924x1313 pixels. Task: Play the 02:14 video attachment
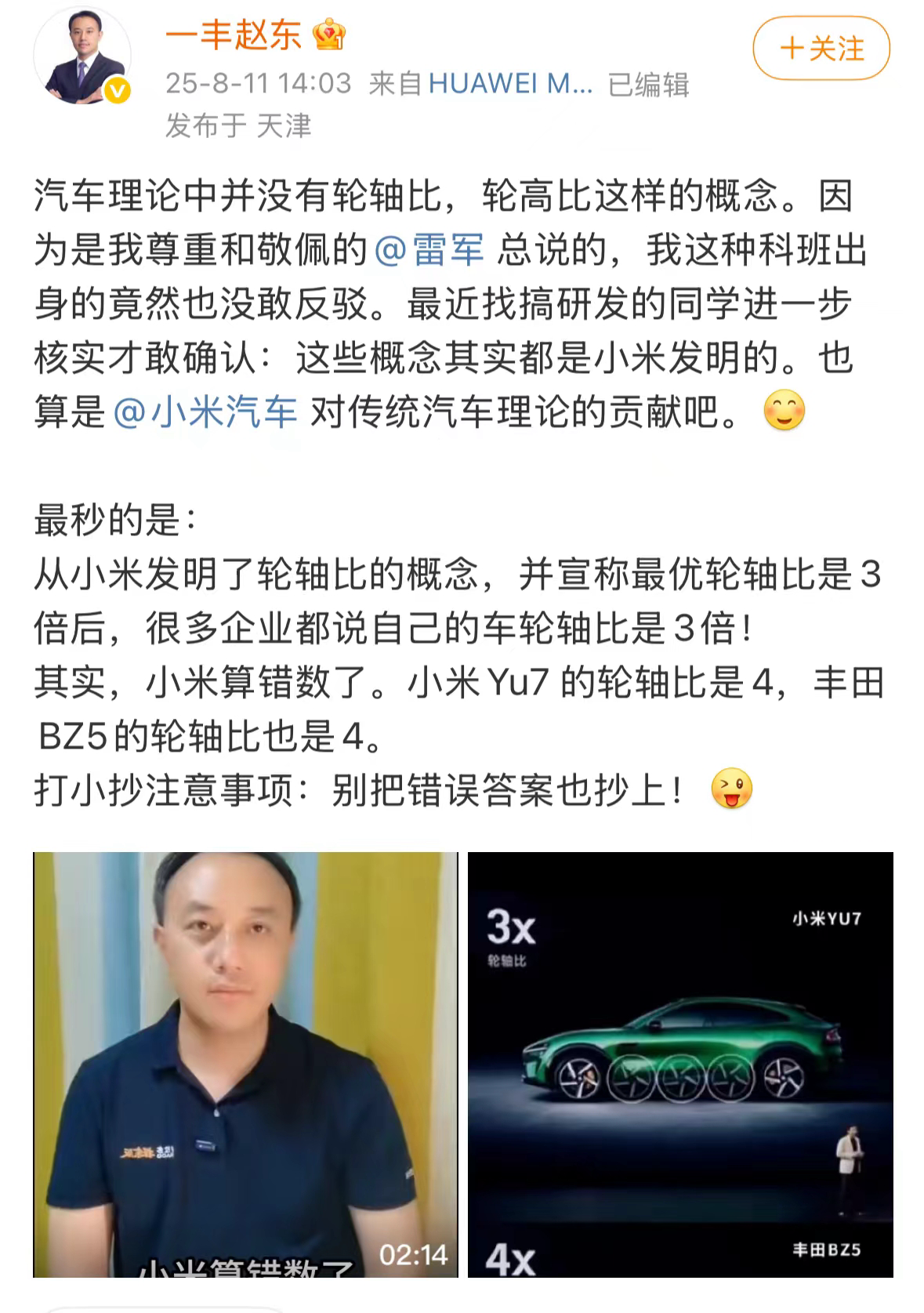pos(245,1064)
